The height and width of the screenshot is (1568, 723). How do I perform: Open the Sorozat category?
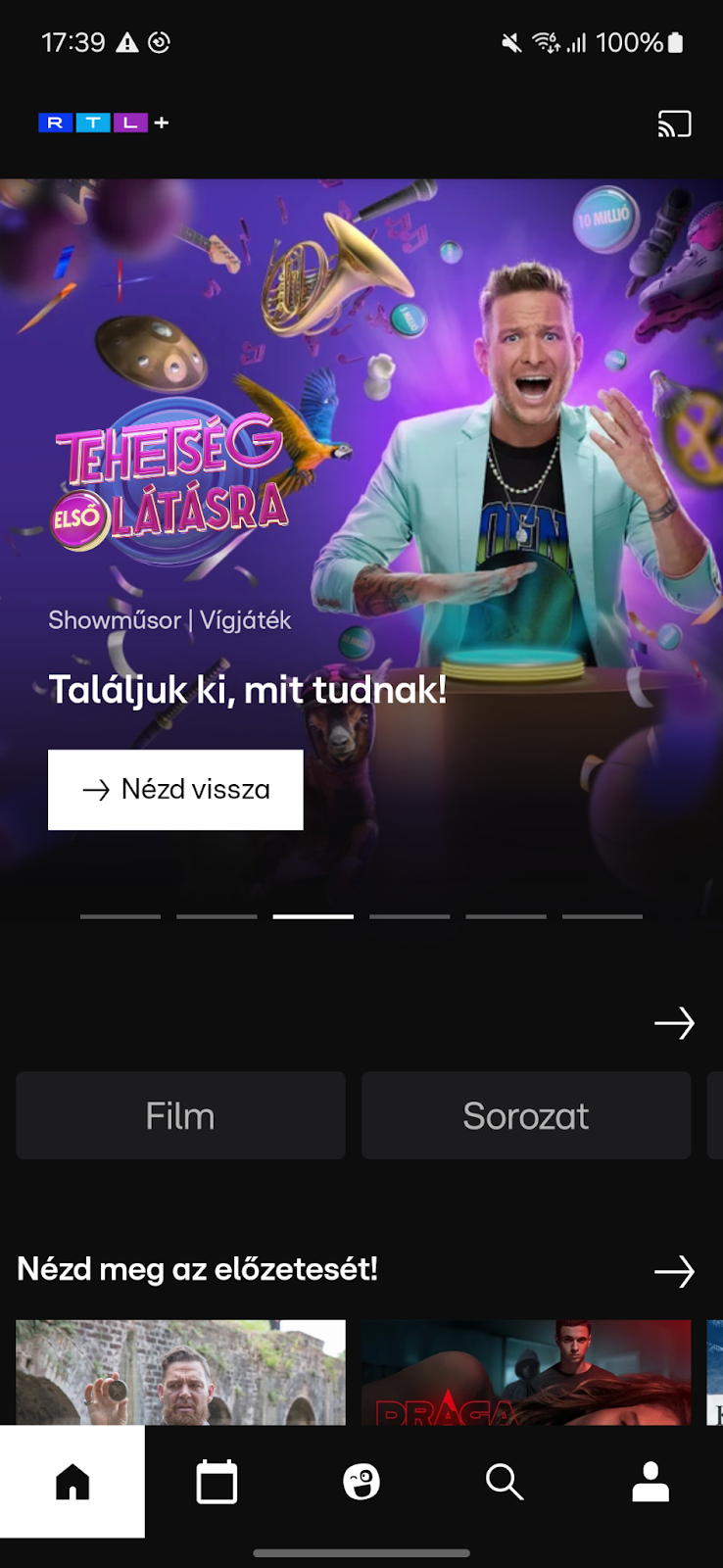[x=526, y=1115]
